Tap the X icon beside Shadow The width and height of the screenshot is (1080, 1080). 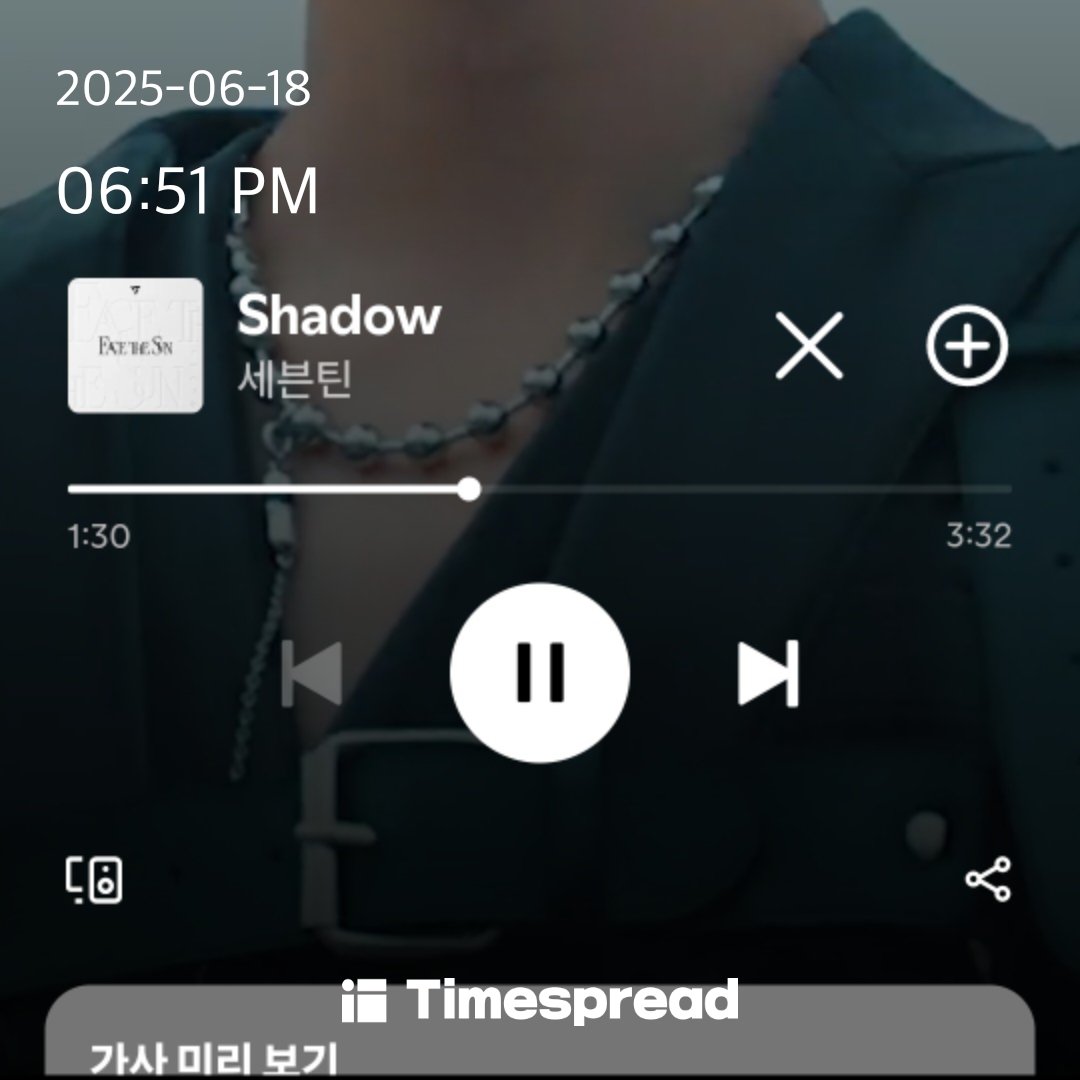[x=809, y=346]
